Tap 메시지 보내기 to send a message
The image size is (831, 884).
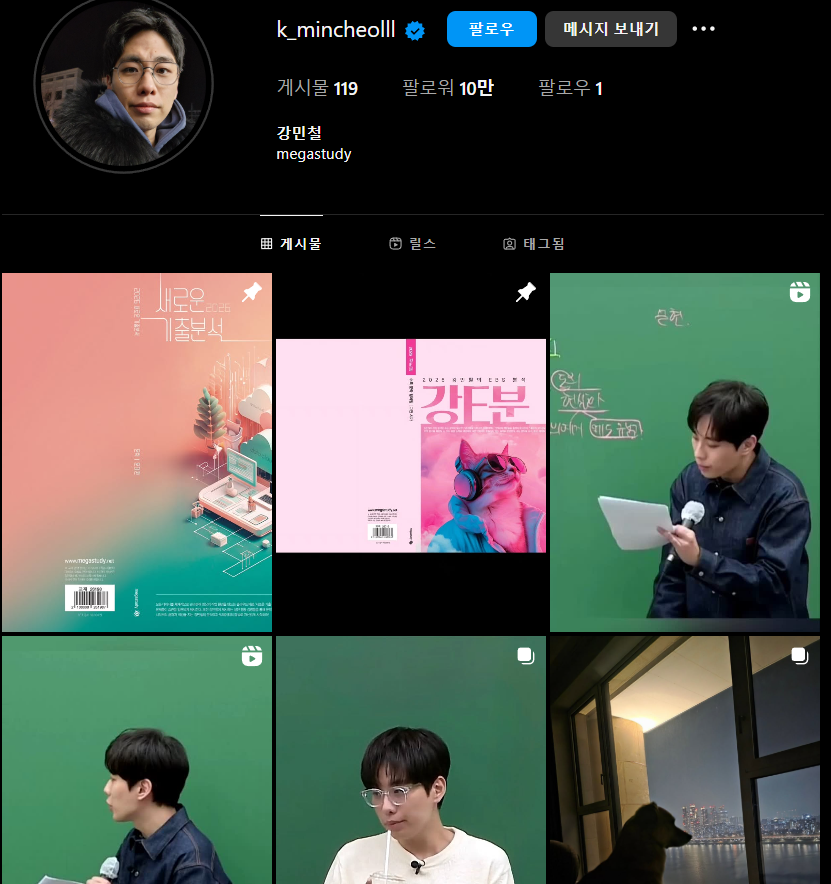pos(610,29)
